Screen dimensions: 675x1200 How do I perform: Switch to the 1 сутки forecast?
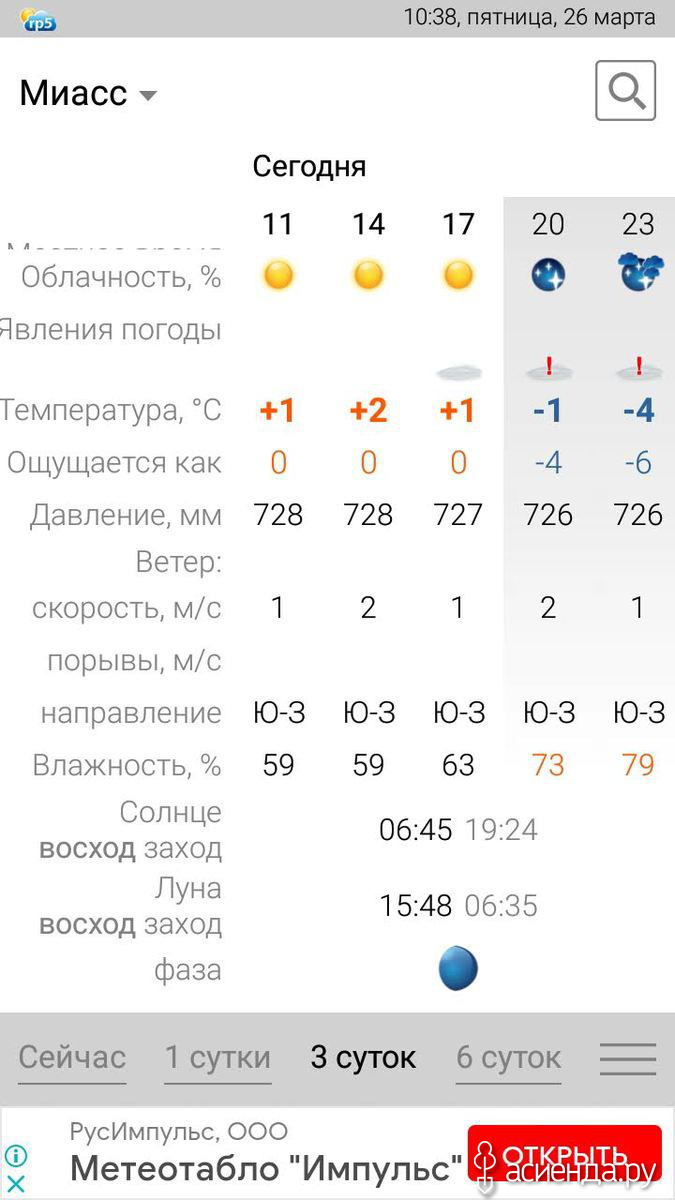(x=218, y=1057)
